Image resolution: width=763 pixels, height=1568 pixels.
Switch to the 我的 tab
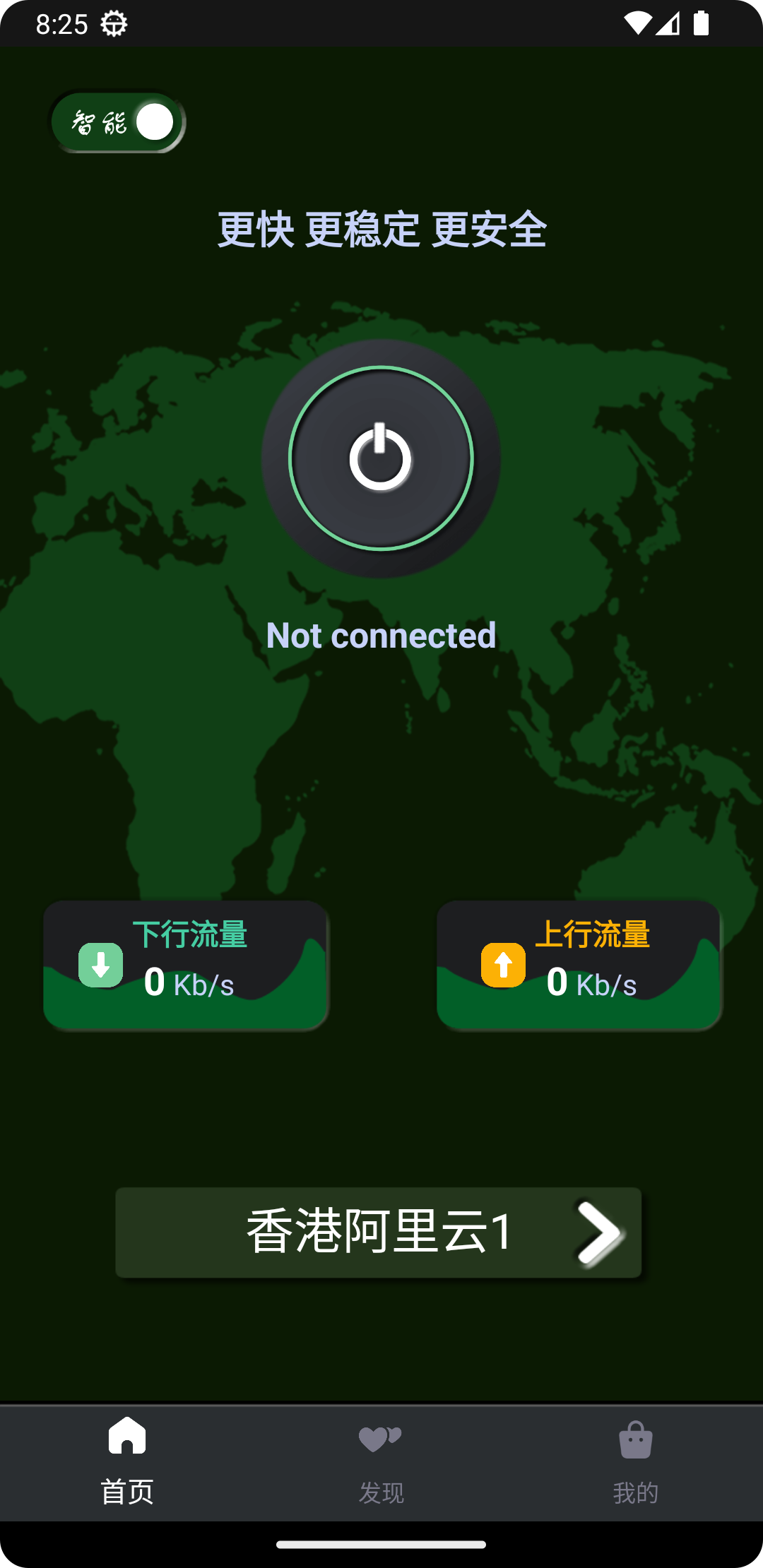point(635,1463)
